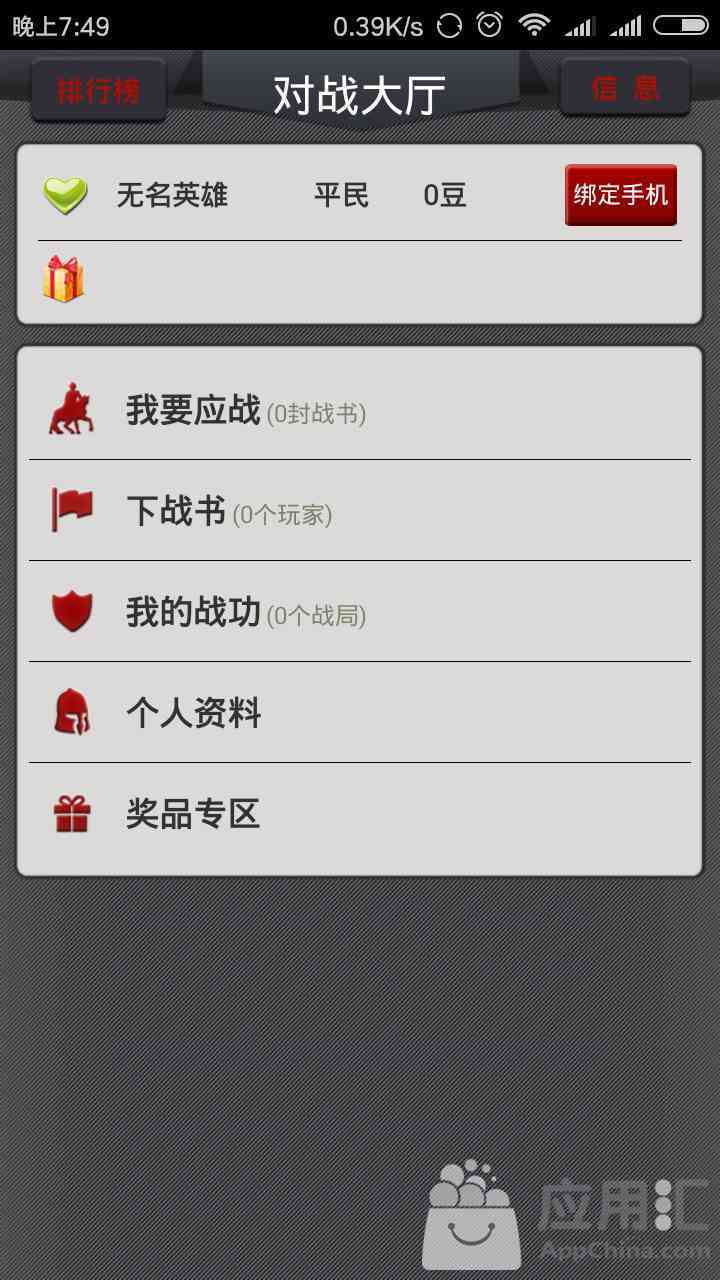Open the 排行榜 leaderboard

(x=98, y=90)
